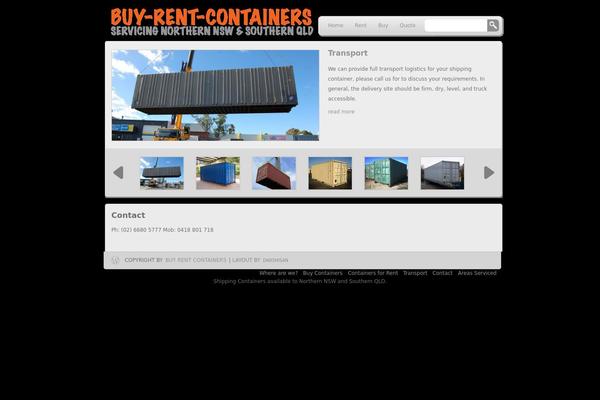This screenshot has height=400, width=600.
Task: Select the white container thumbnail
Action: (x=442, y=173)
